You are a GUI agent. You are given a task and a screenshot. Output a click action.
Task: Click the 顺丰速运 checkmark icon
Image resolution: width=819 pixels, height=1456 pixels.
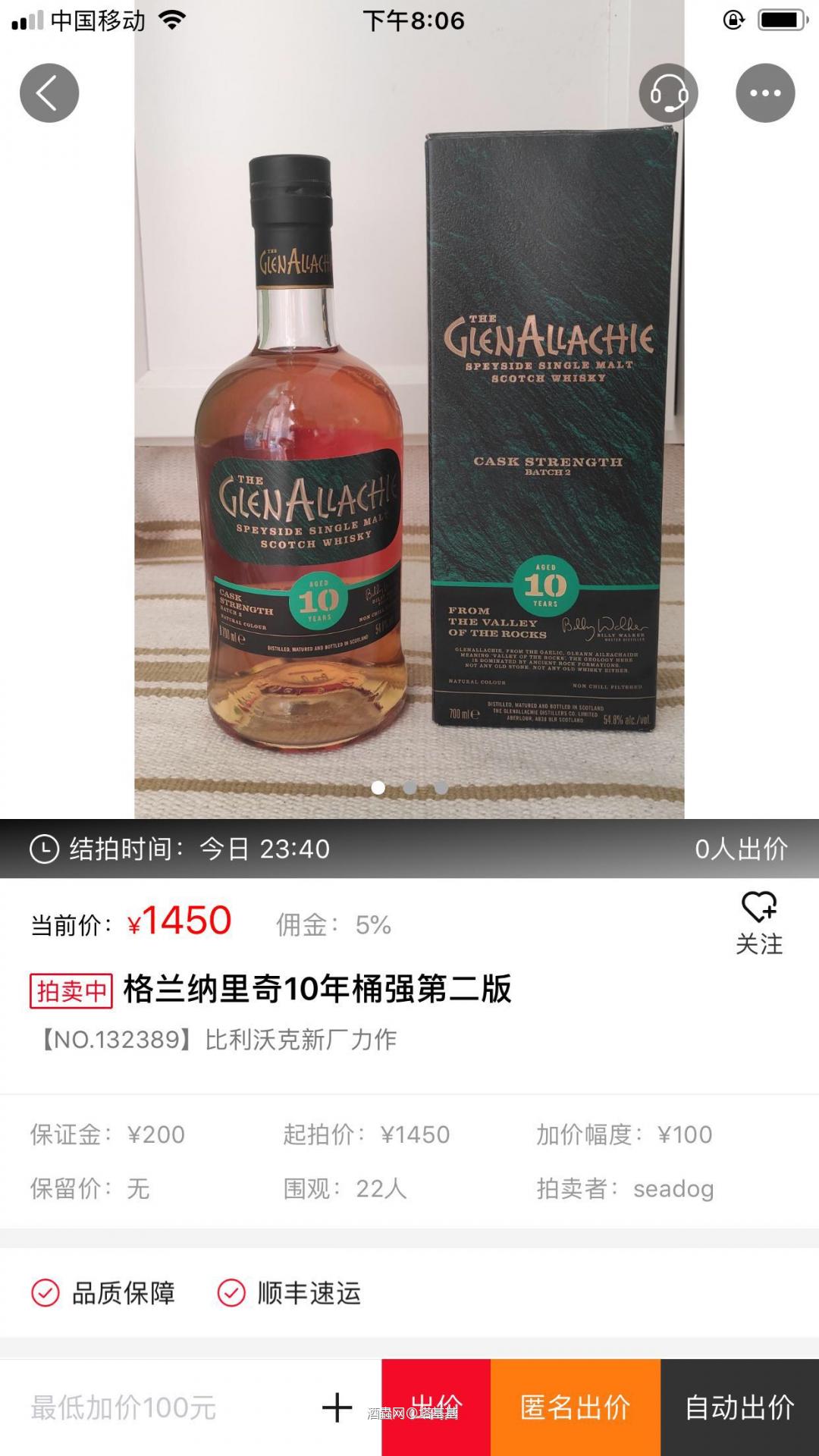coord(230,1294)
